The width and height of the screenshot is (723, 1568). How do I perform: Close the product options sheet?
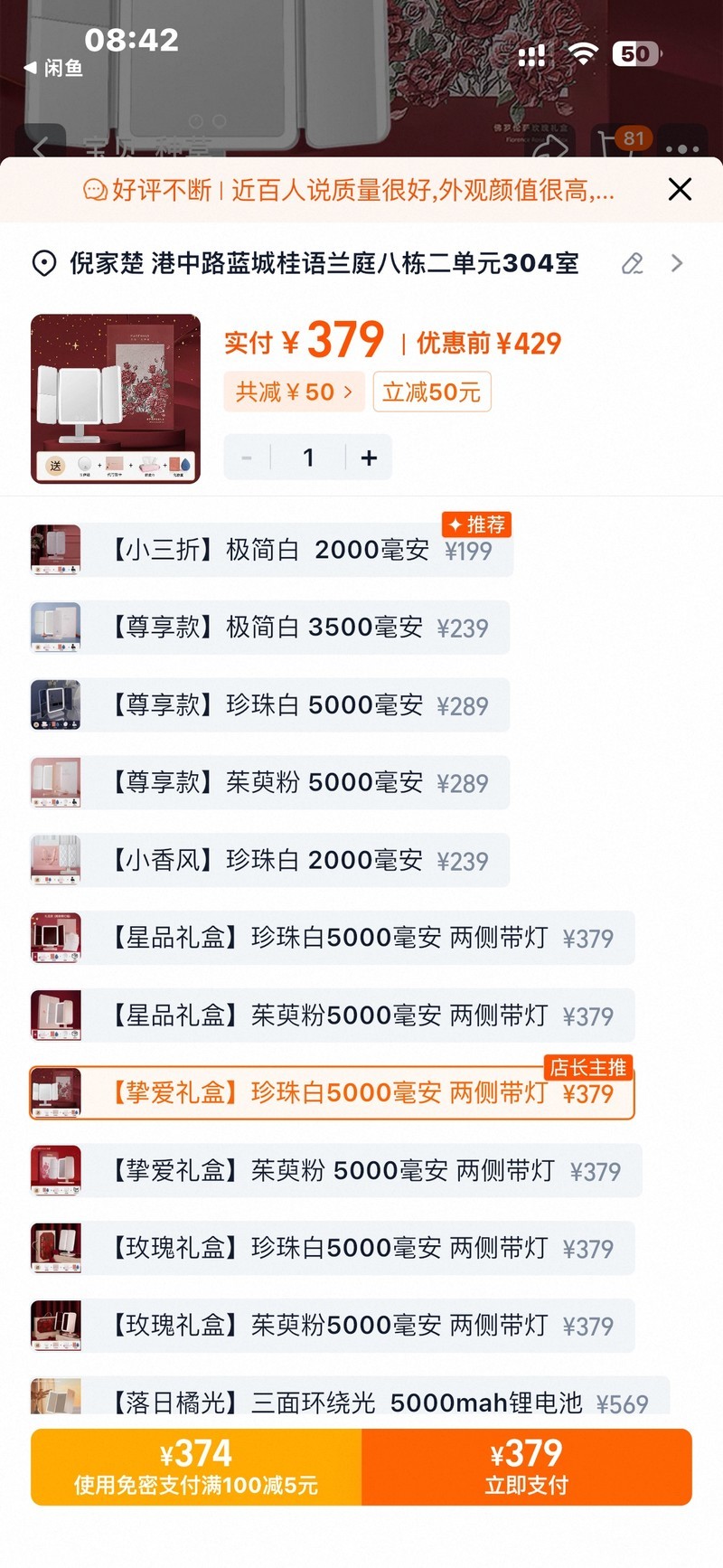tap(680, 189)
